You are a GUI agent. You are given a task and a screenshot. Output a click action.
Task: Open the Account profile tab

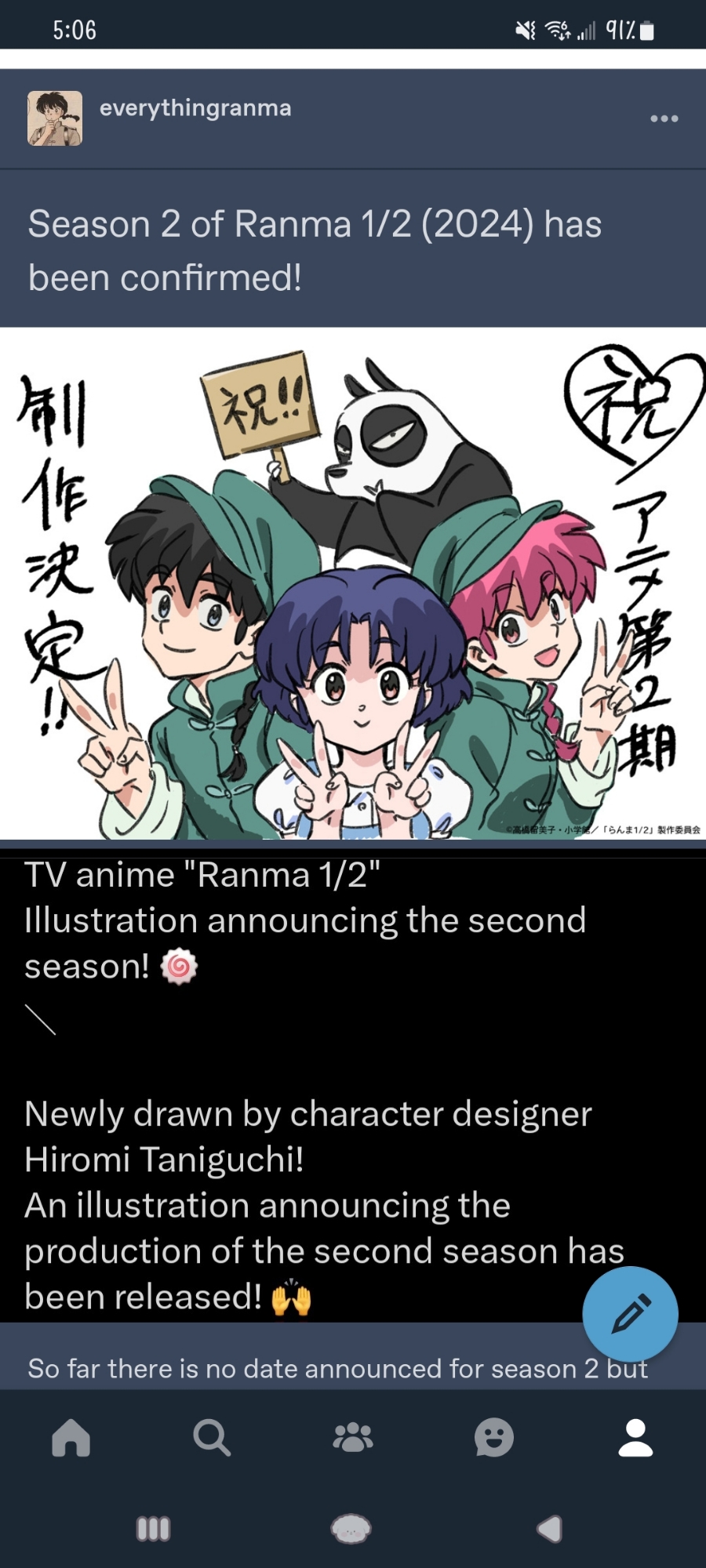point(635,1438)
